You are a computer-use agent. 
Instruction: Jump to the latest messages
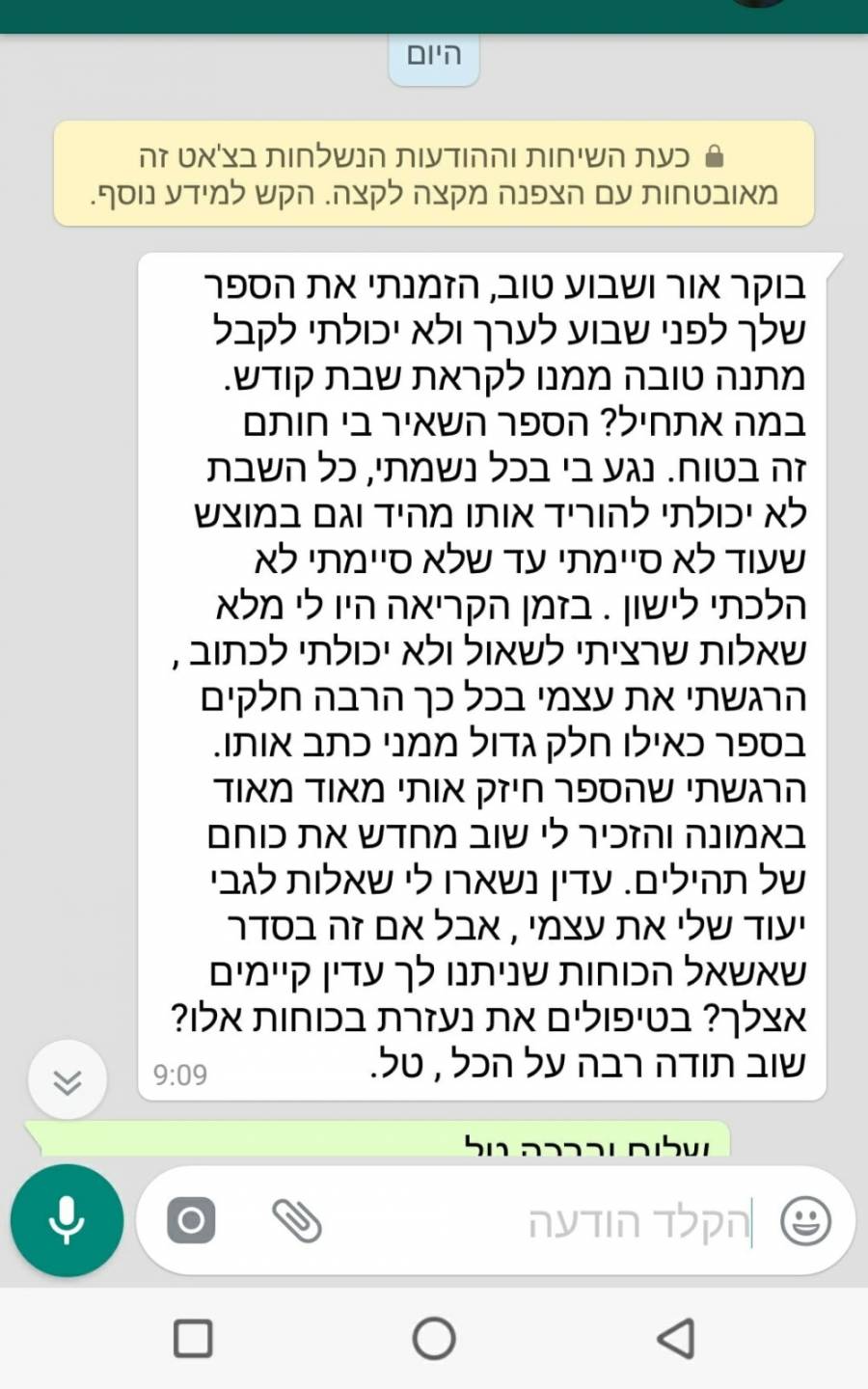coord(67,1081)
